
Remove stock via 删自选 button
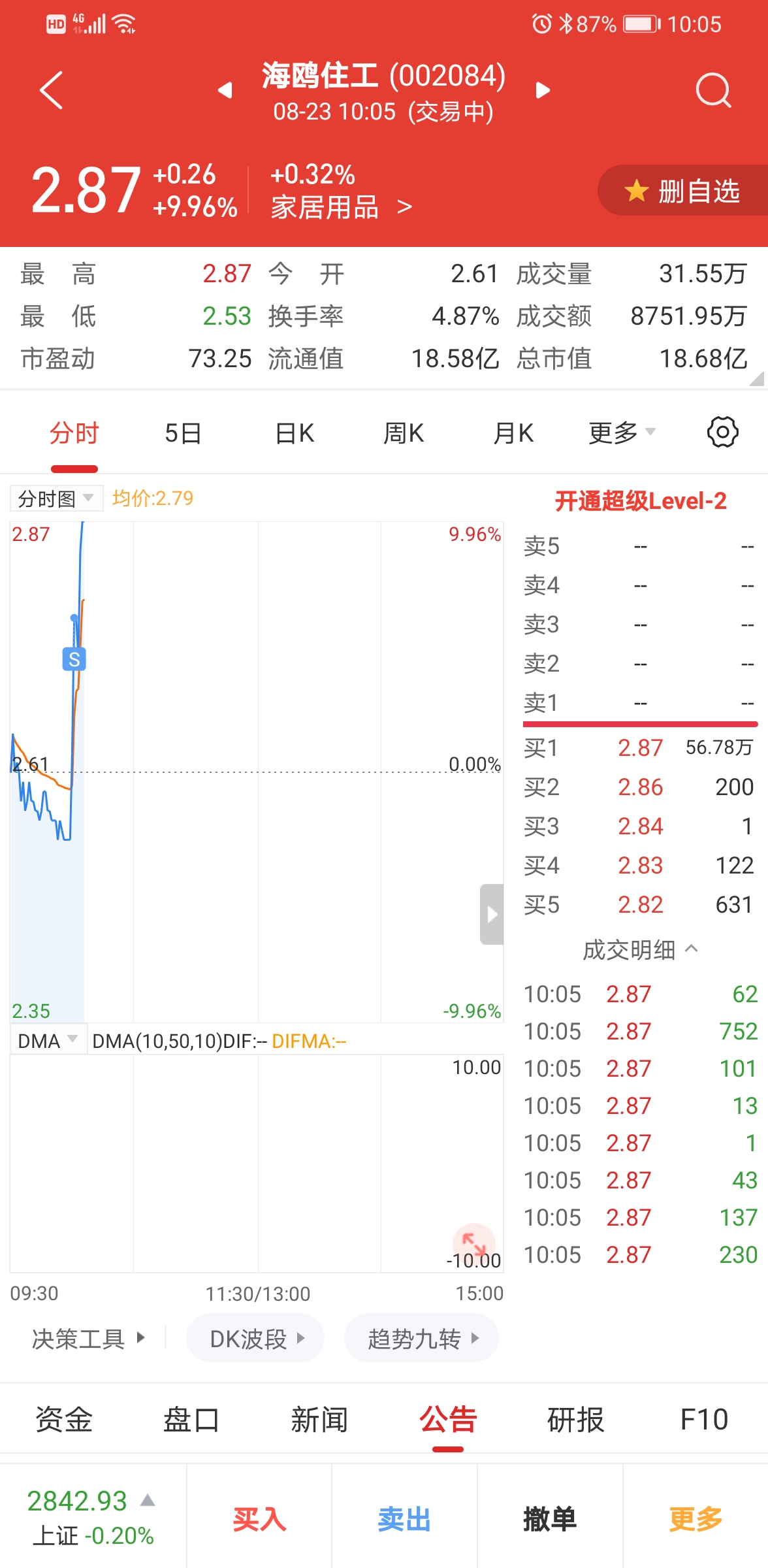click(682, 191)
